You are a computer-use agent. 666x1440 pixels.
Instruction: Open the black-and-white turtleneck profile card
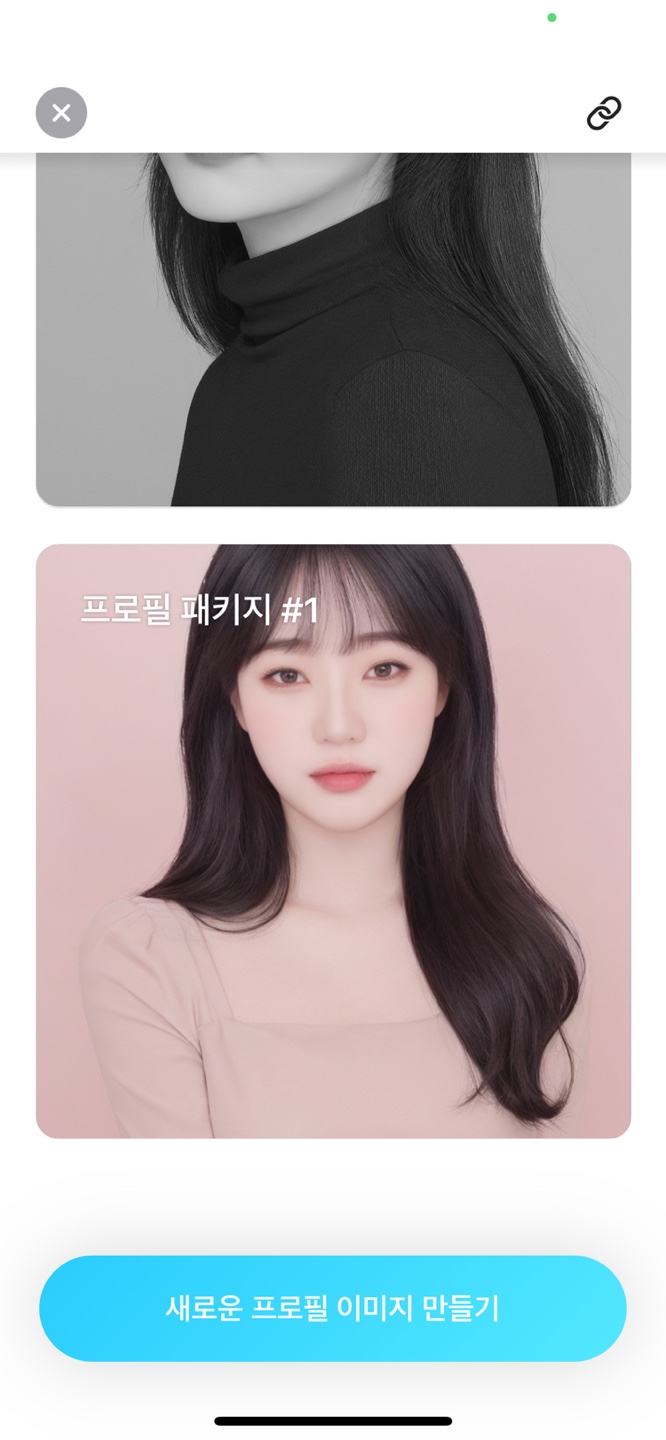[x=333, y=330]
